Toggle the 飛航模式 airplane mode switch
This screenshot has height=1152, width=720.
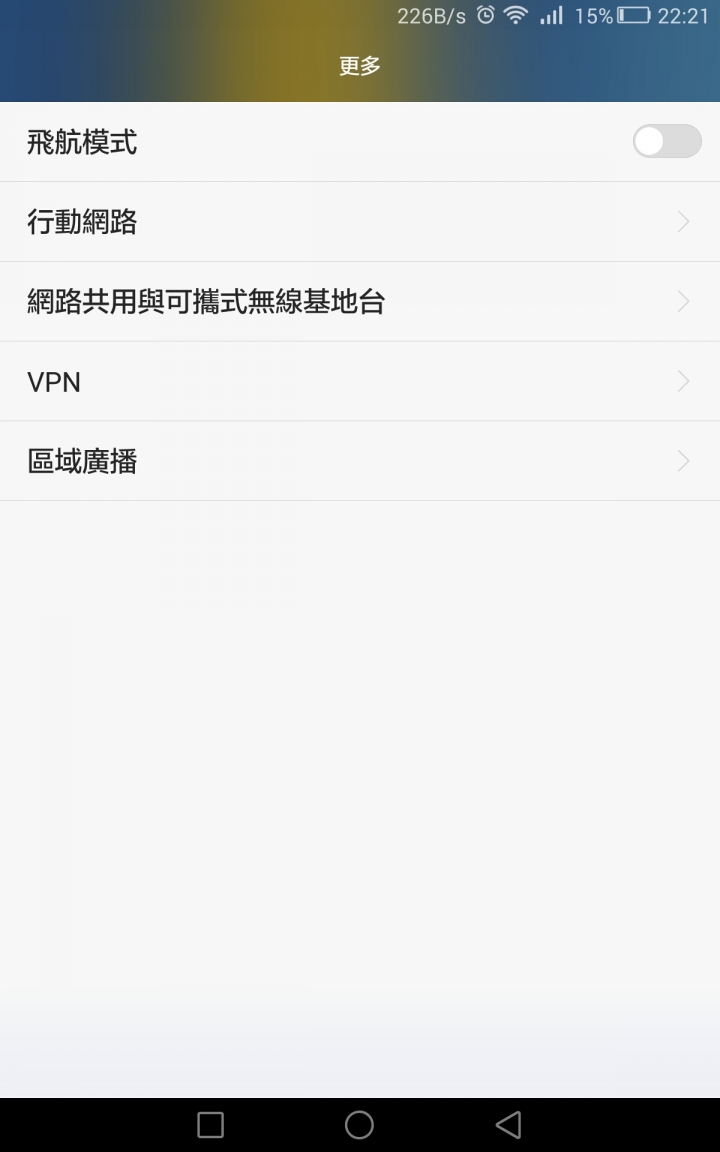coord(666,141)
